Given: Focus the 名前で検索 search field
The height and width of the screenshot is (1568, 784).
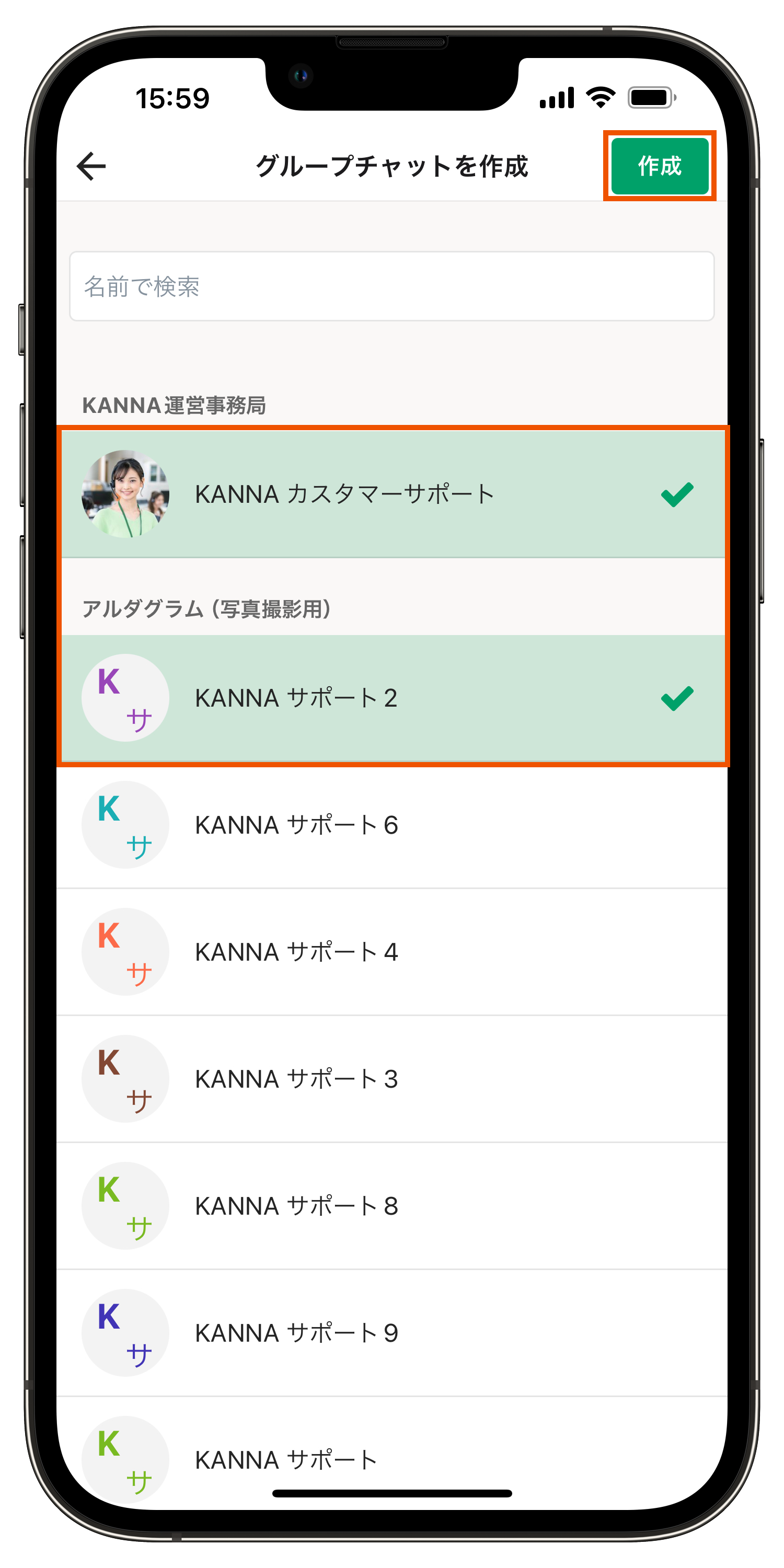Looking at the screenshot, I should [391, 286].
